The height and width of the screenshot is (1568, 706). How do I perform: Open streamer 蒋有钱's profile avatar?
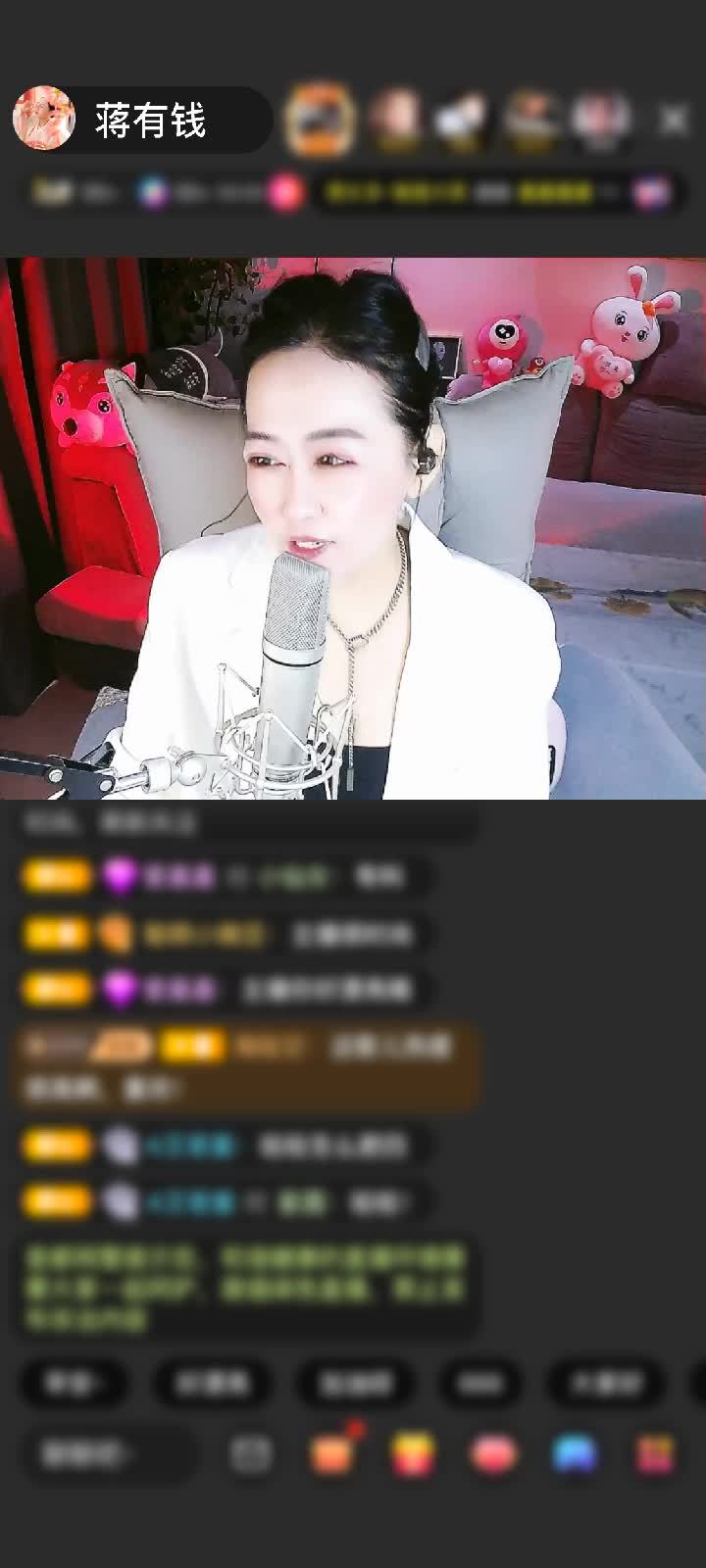tap(44, 119)
